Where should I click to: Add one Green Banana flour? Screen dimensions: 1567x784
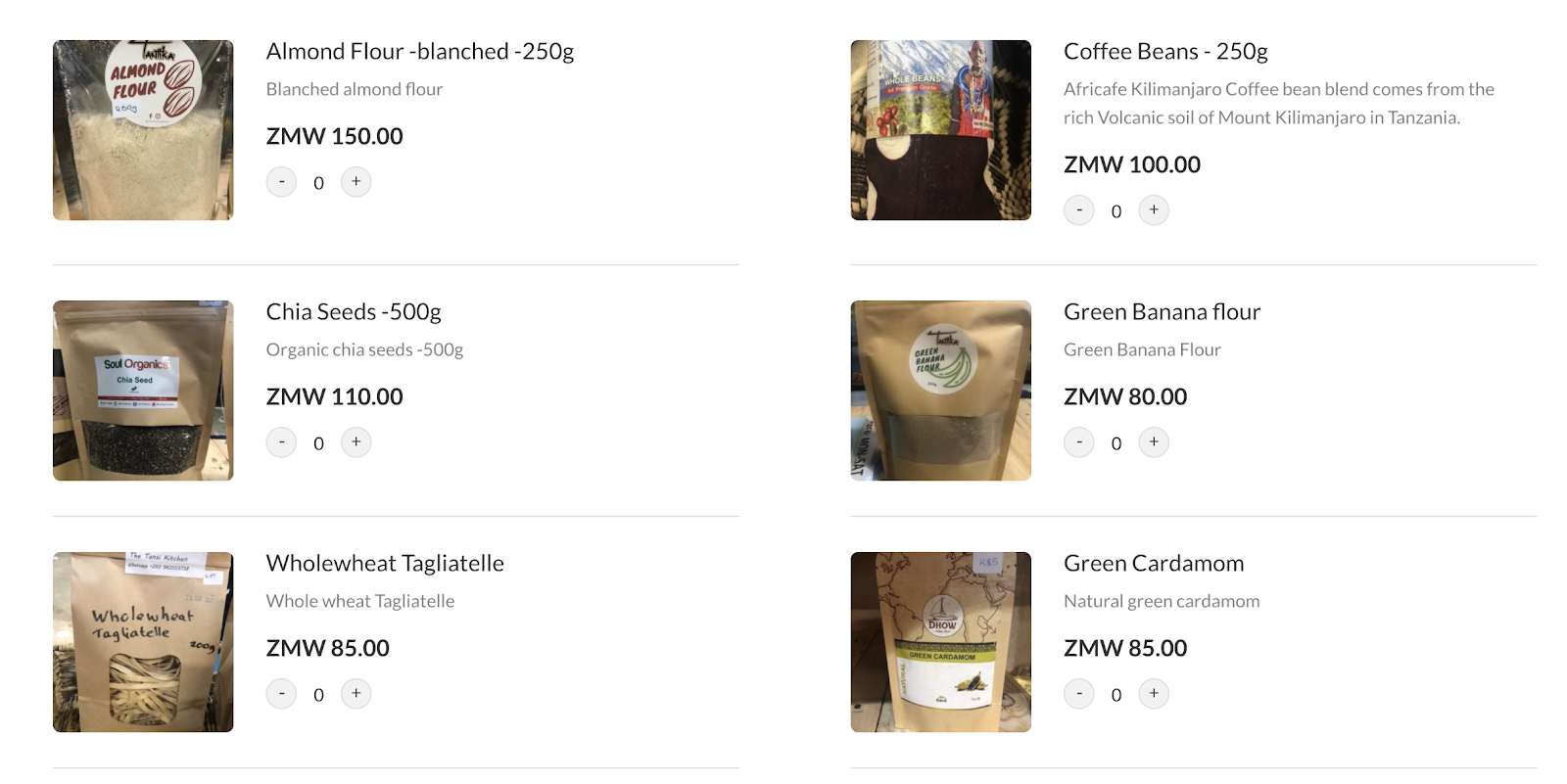click(1154, 442)
